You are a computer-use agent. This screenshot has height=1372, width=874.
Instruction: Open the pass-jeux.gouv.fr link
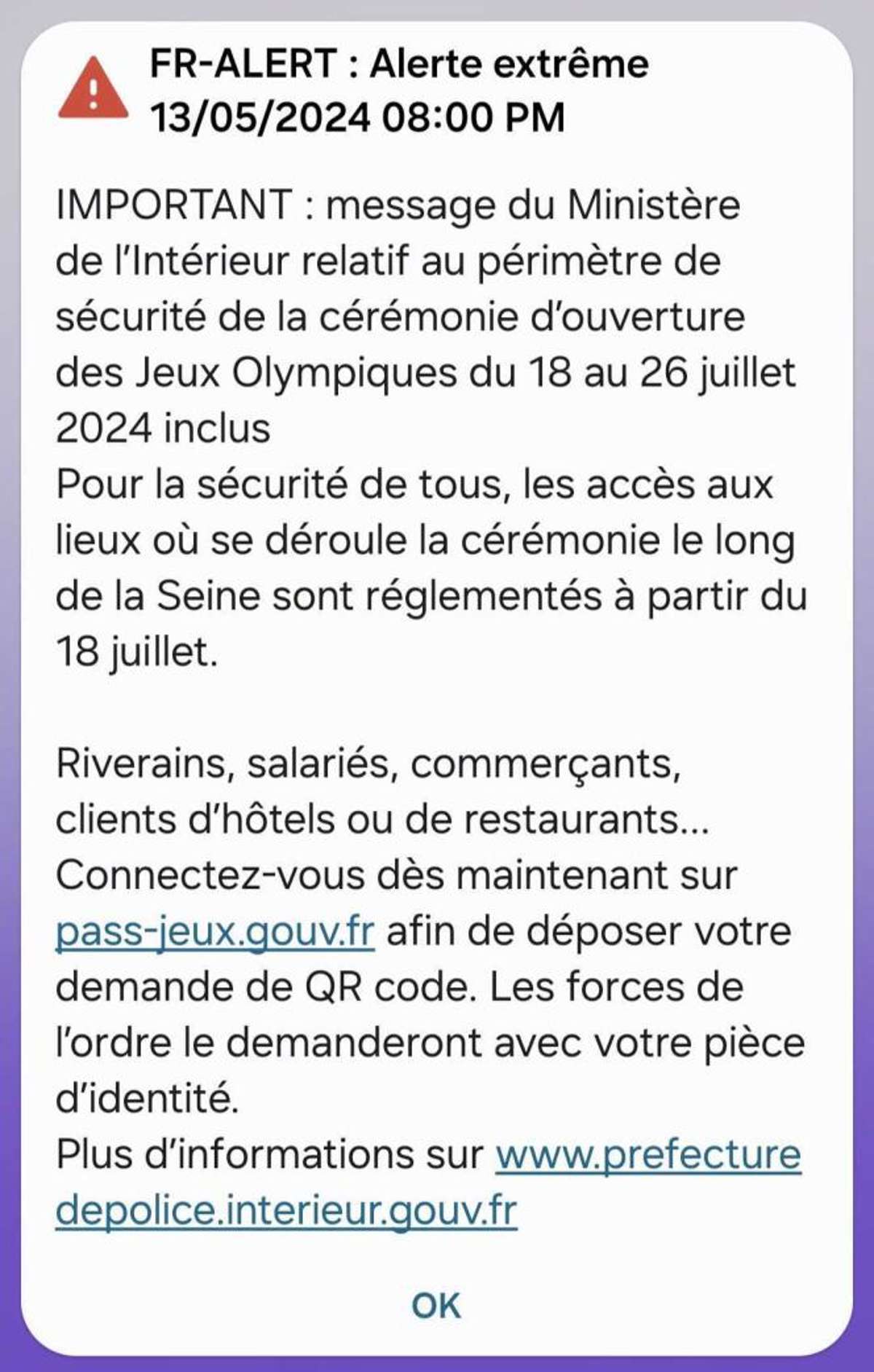click(215, 931)
